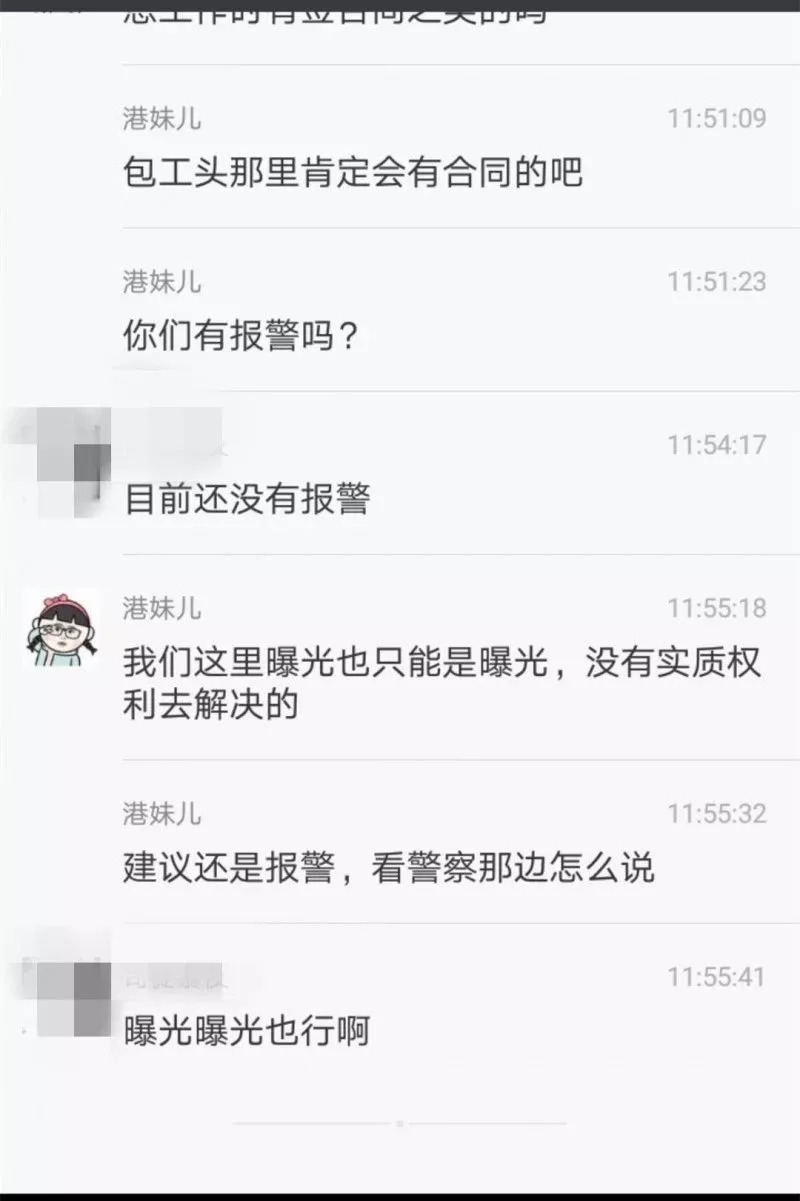The image size is (800, 1201).
Task: Open the message 曝光曝光也行啊
Action: point(247,1030)
